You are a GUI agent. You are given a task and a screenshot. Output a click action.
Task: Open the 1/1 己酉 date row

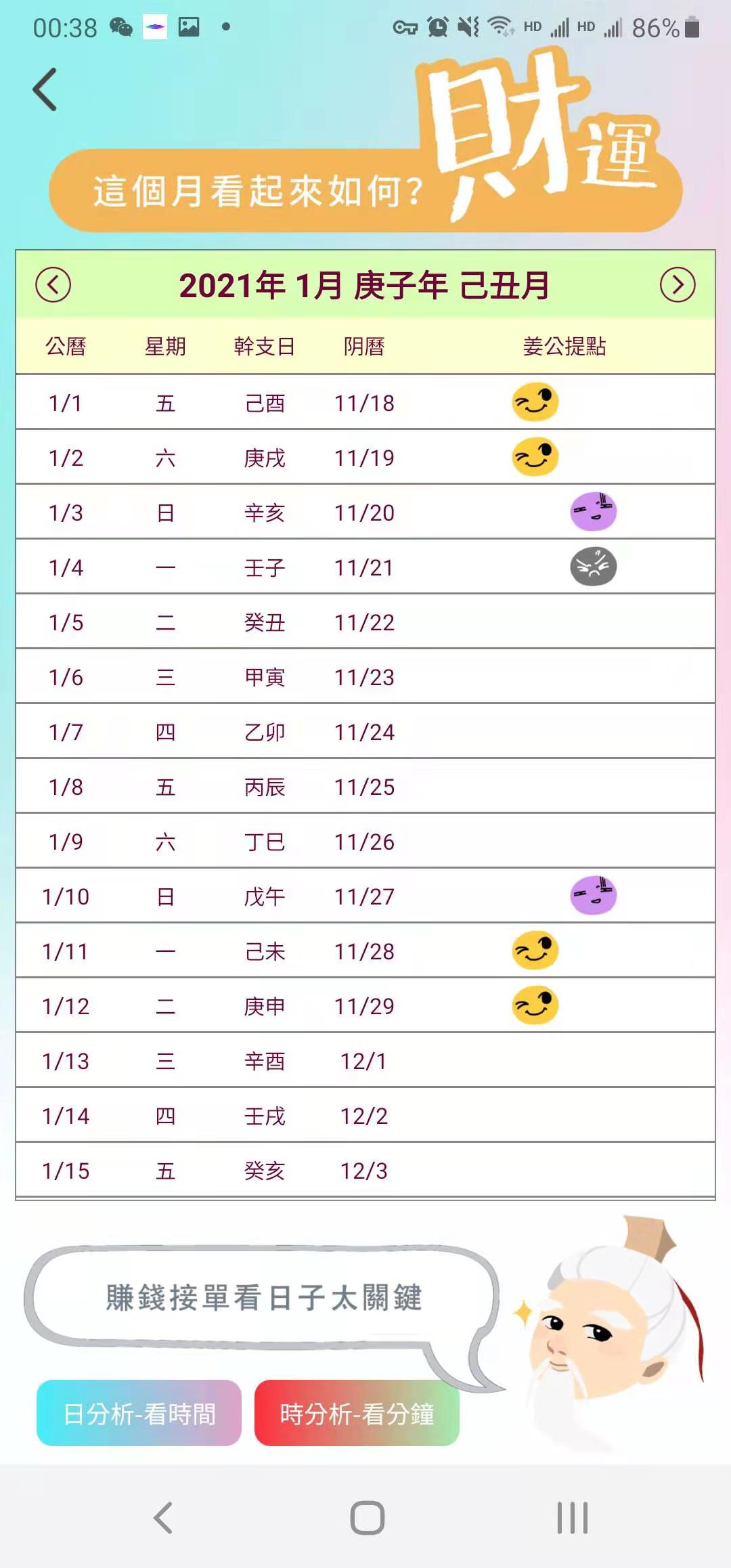coord(365,402)
